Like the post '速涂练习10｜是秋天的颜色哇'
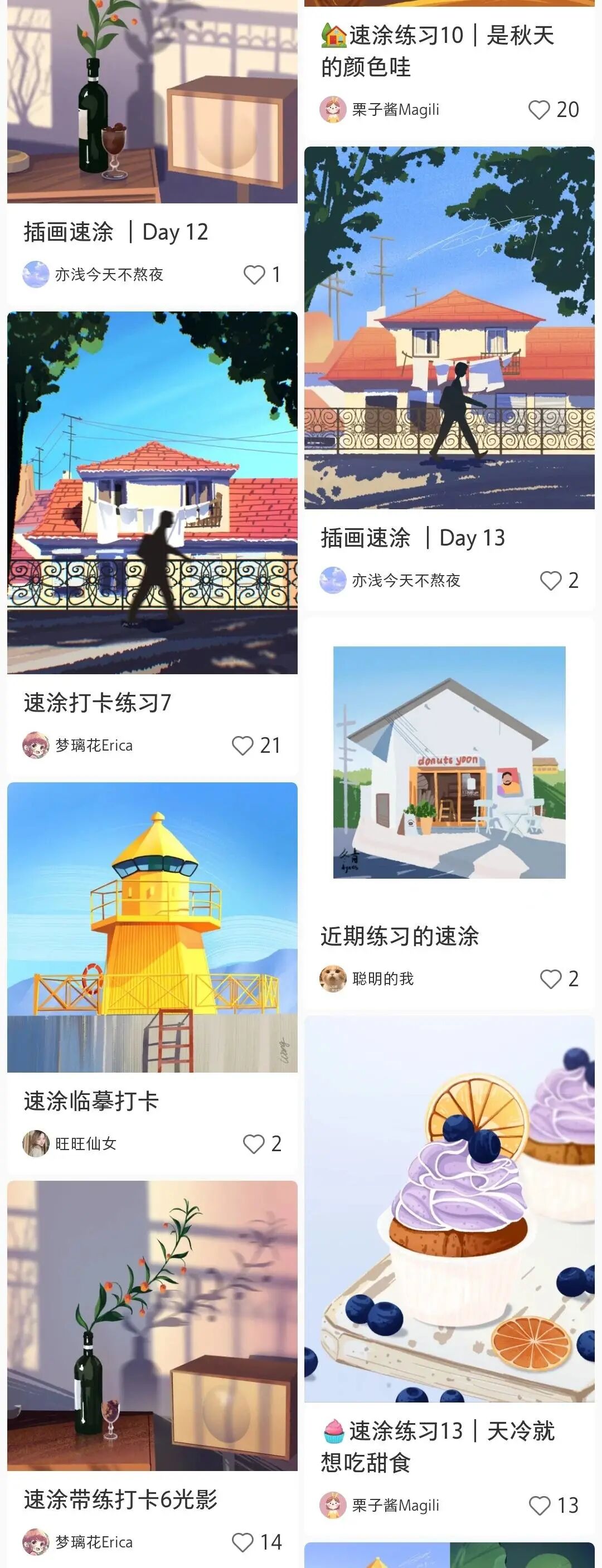Image resolution: width=602 pixels, height=1568 pixels. click(538, 110)
